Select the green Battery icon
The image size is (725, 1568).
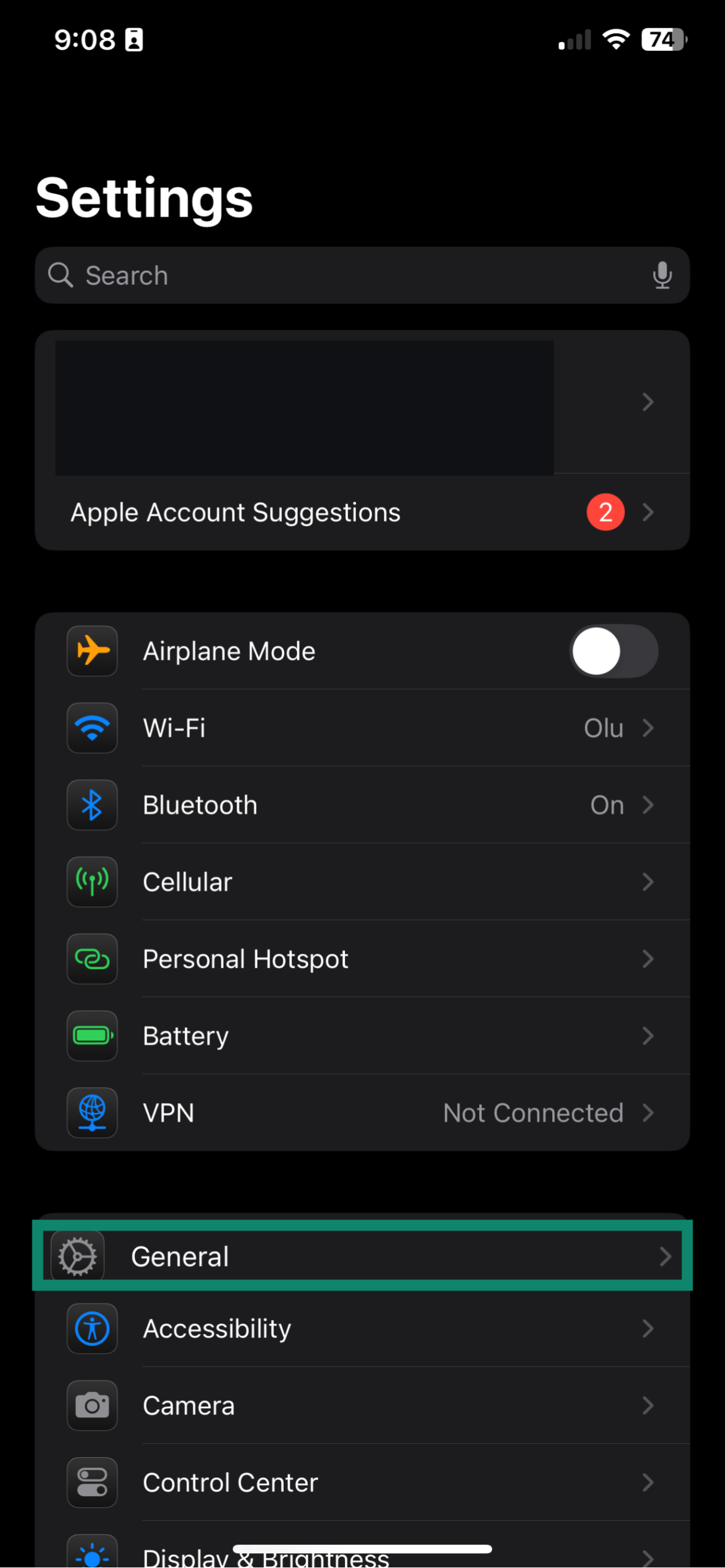[91, 1036]
